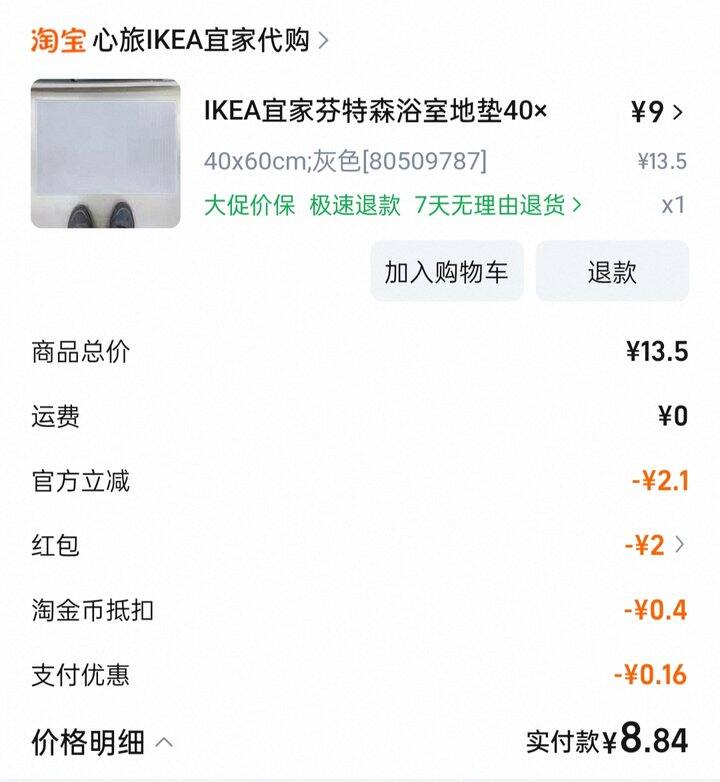Open the IKEA bath mat product thumbnail
720x782 pixels.
tap(105, 153)
